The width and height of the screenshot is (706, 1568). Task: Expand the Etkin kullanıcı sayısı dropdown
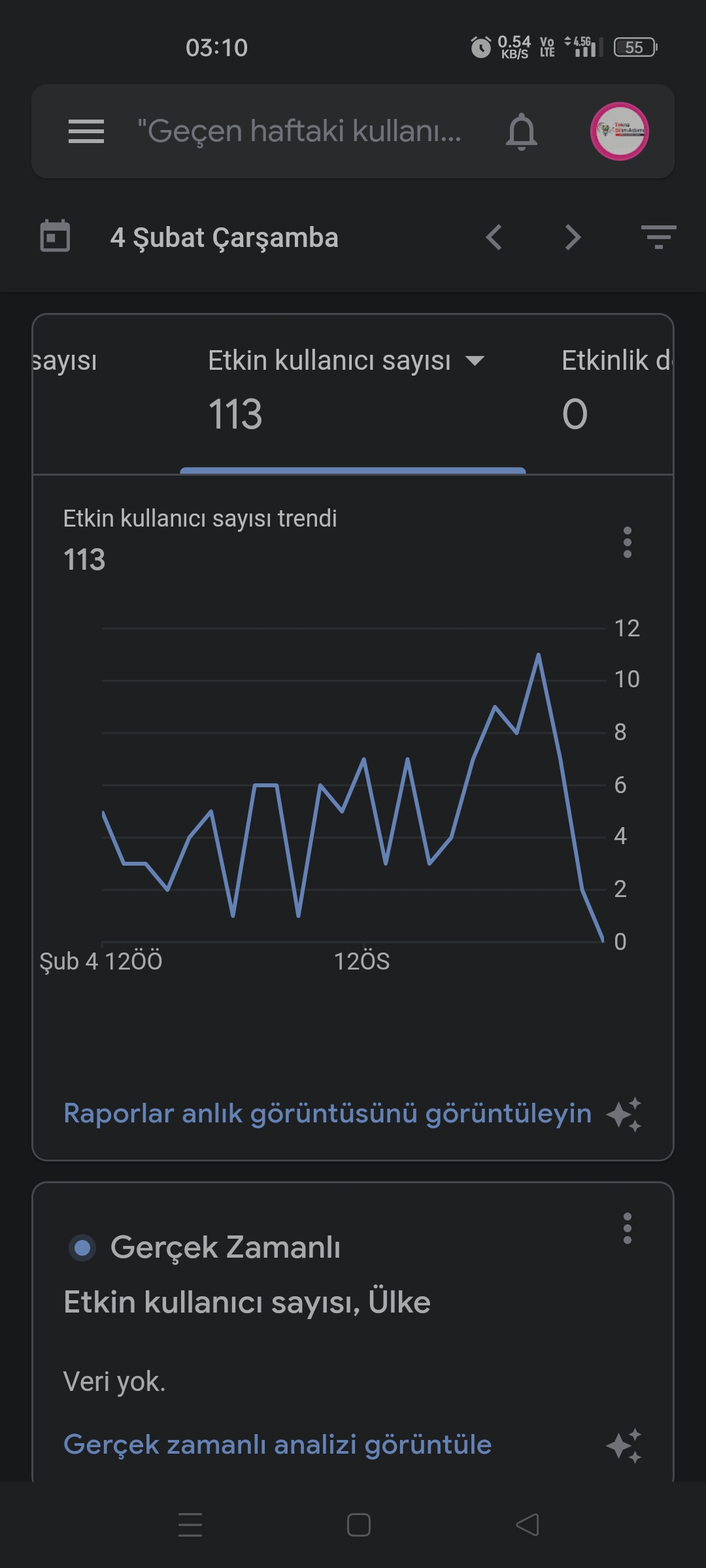click(x=475, y=361)
